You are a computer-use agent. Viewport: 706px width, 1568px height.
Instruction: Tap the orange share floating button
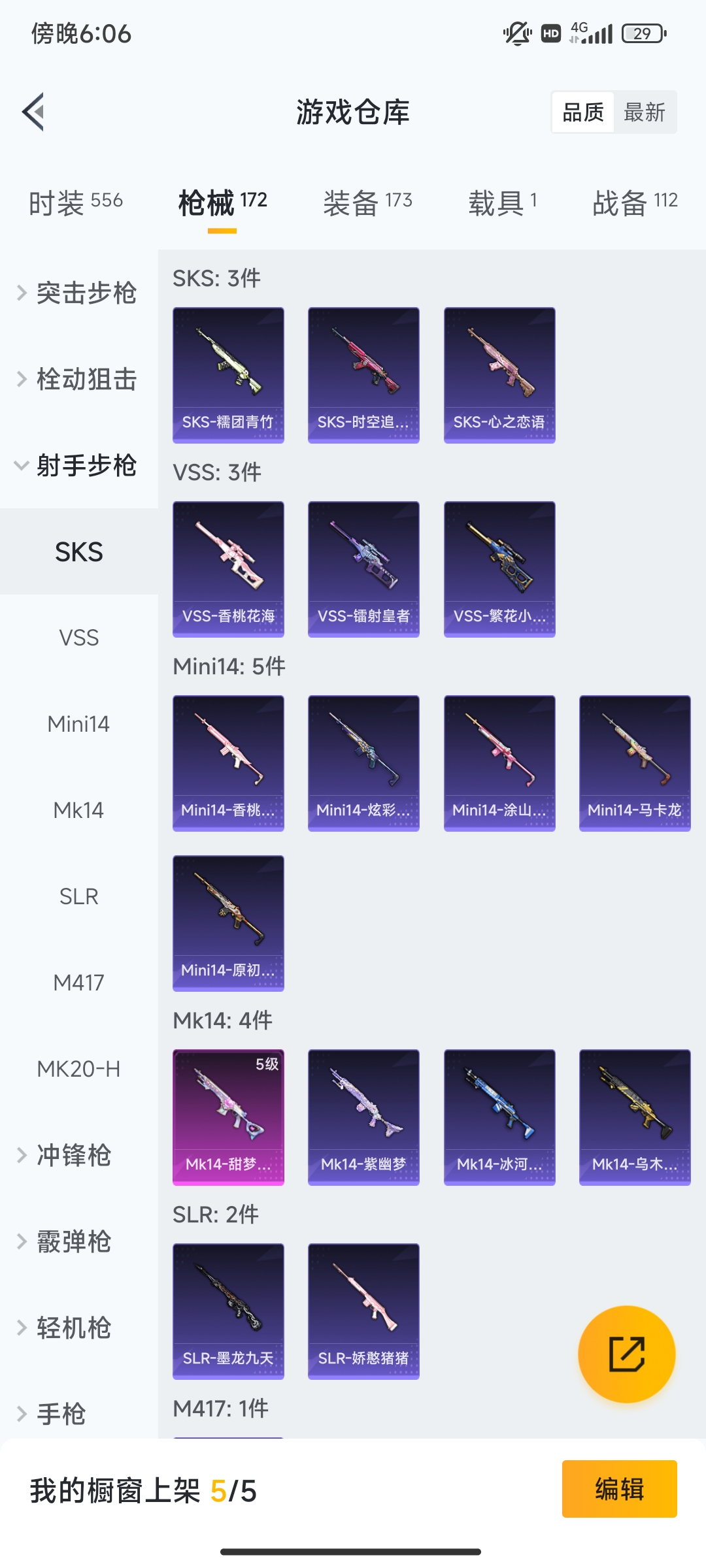click(626, 1354)
